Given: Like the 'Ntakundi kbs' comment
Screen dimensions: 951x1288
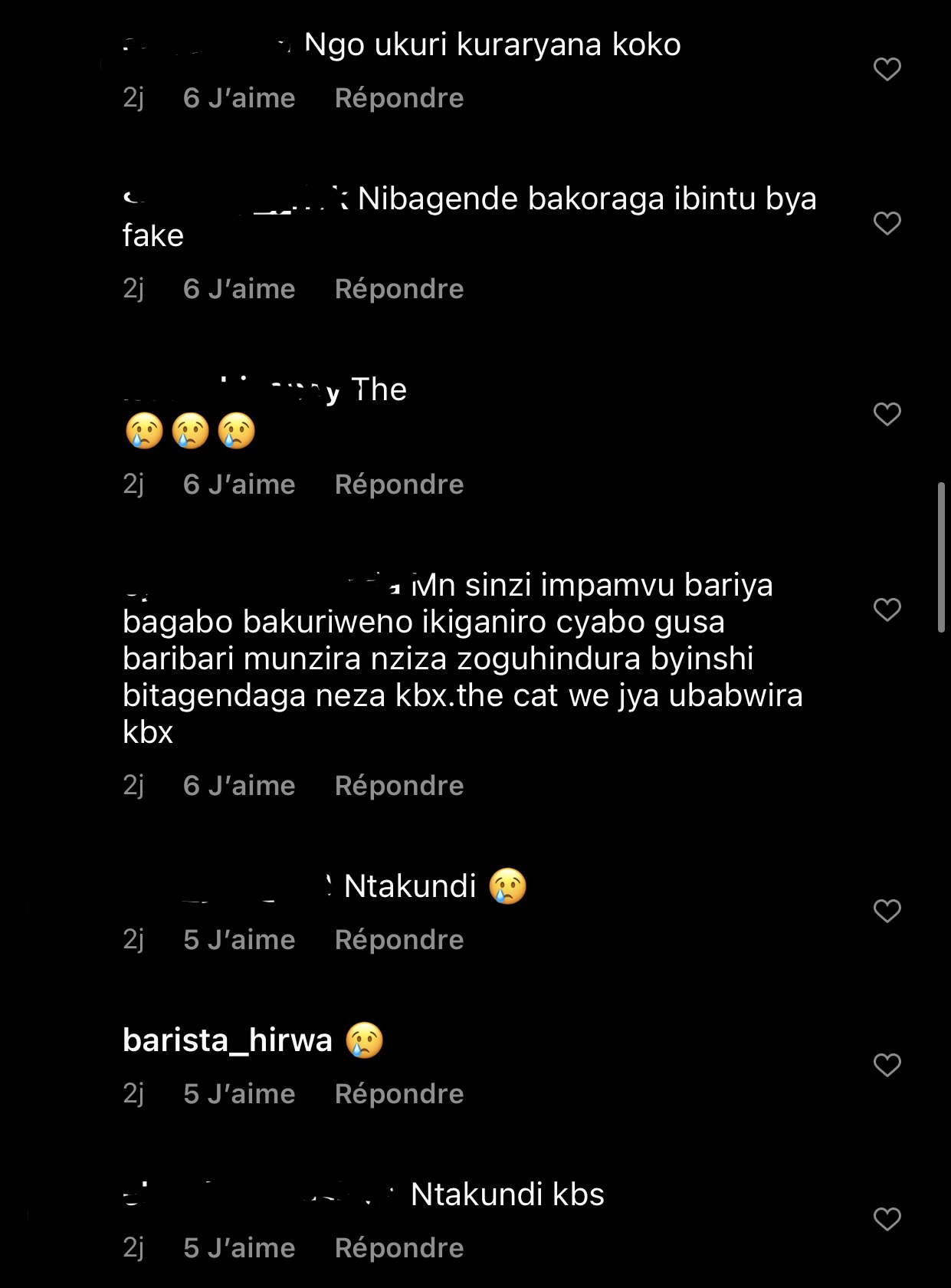Looking at the screenshot, I should click(887, 1219).
